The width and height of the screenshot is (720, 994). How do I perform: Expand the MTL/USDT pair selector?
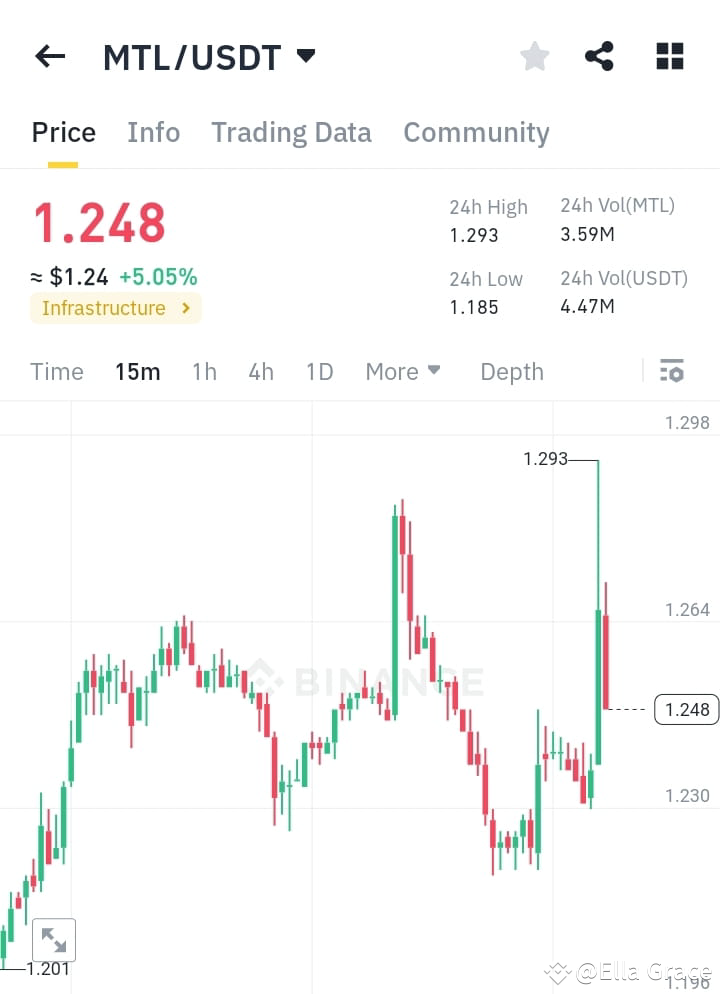[306, 56]
